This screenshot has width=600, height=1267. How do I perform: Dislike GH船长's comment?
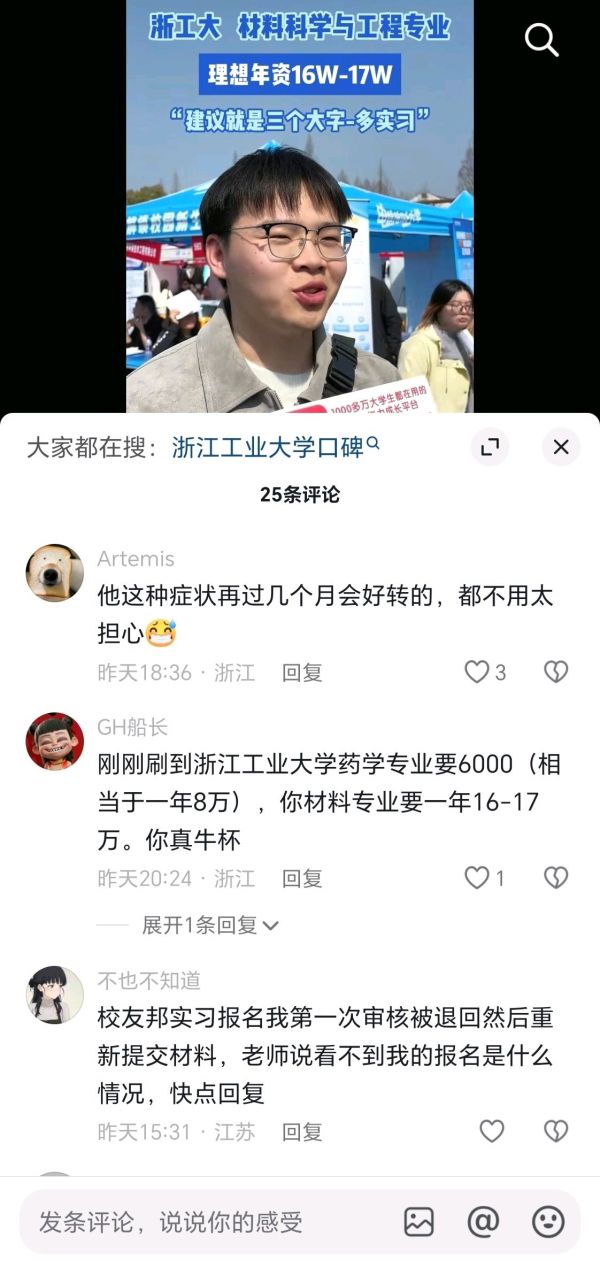pos(555,878)
